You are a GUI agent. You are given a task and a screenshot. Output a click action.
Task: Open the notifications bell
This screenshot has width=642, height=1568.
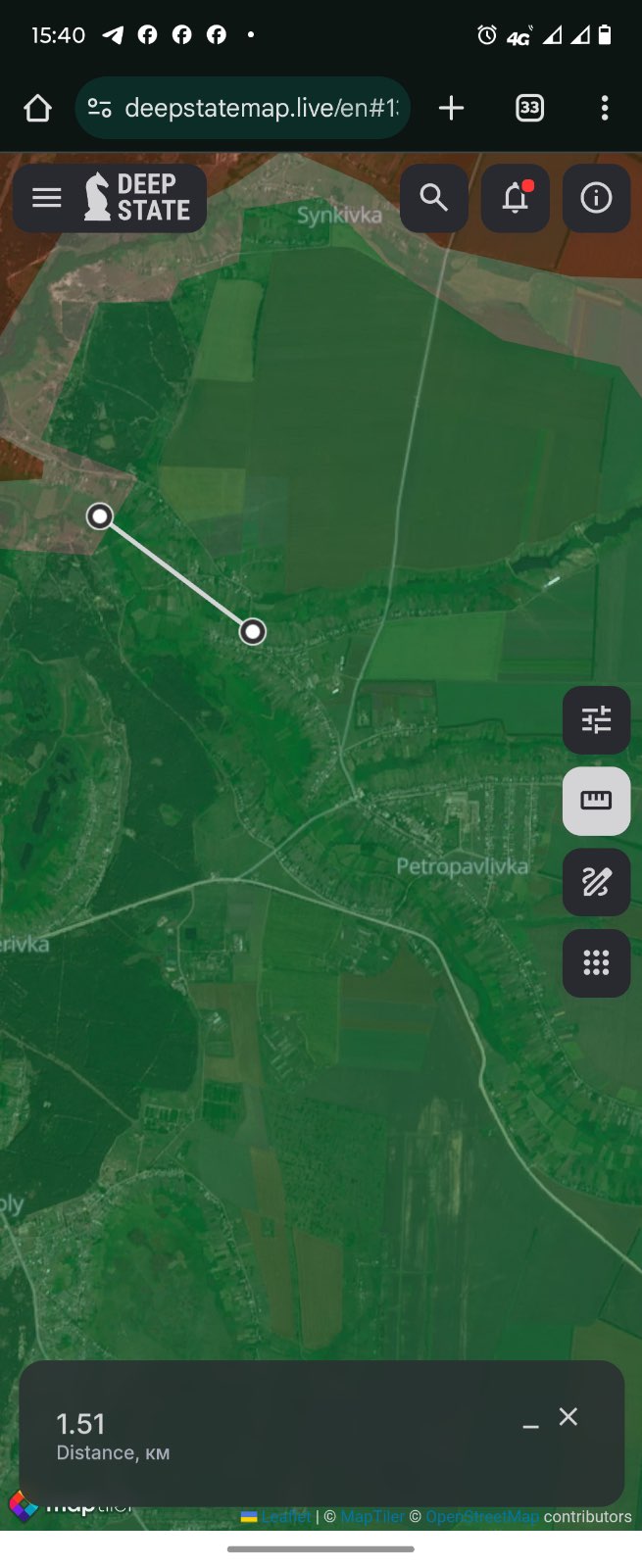coord(516,198)
